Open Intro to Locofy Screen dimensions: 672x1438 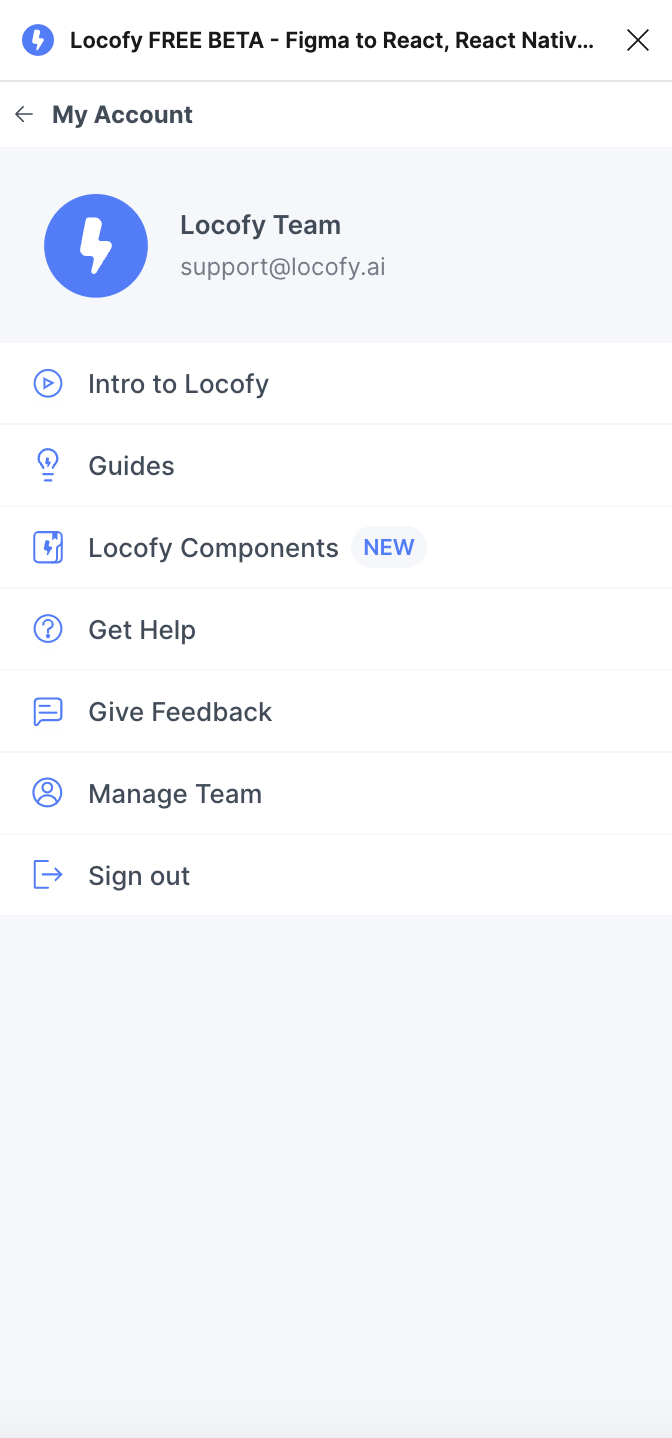click(x=336, y=384)
